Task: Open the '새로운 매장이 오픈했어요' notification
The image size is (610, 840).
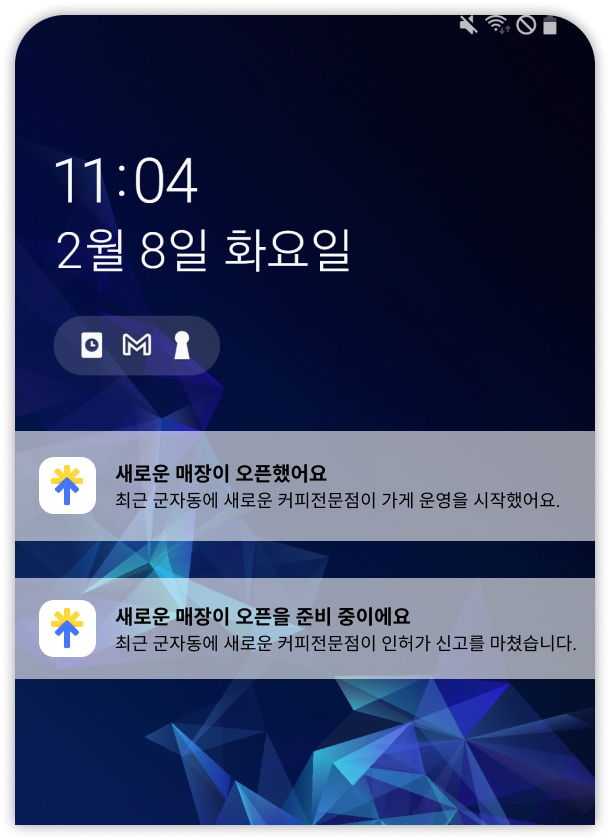Action: click(x=305, y=486)
